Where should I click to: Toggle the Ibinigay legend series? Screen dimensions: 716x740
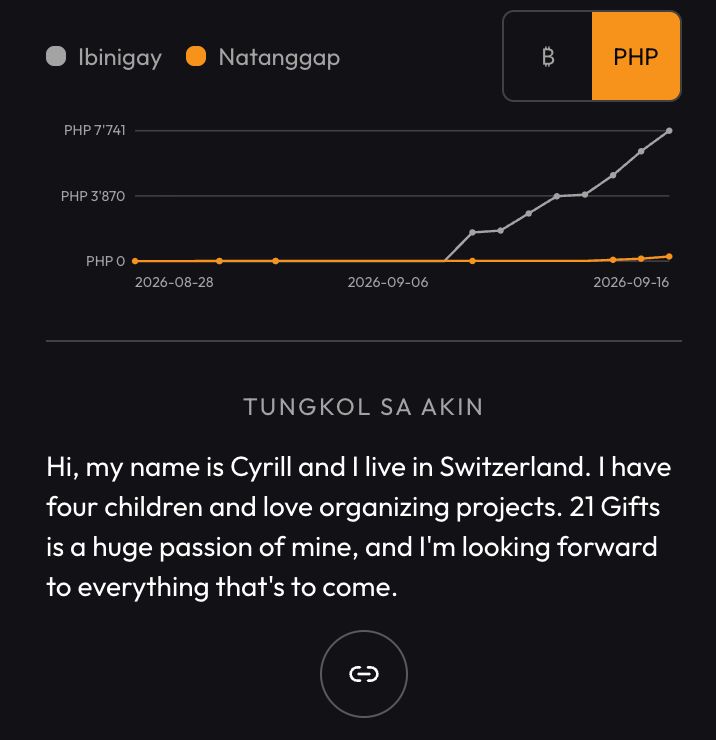click(x=104, y=57)
